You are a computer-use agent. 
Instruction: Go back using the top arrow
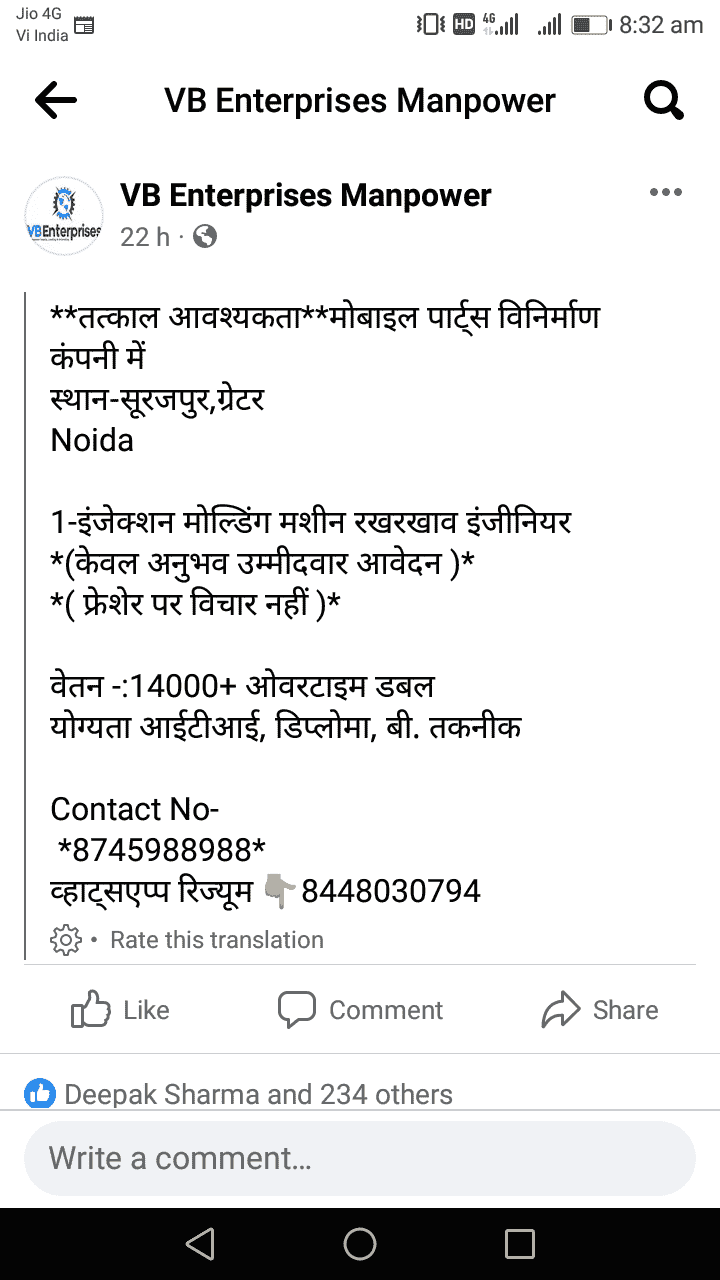tap(56, 100)
